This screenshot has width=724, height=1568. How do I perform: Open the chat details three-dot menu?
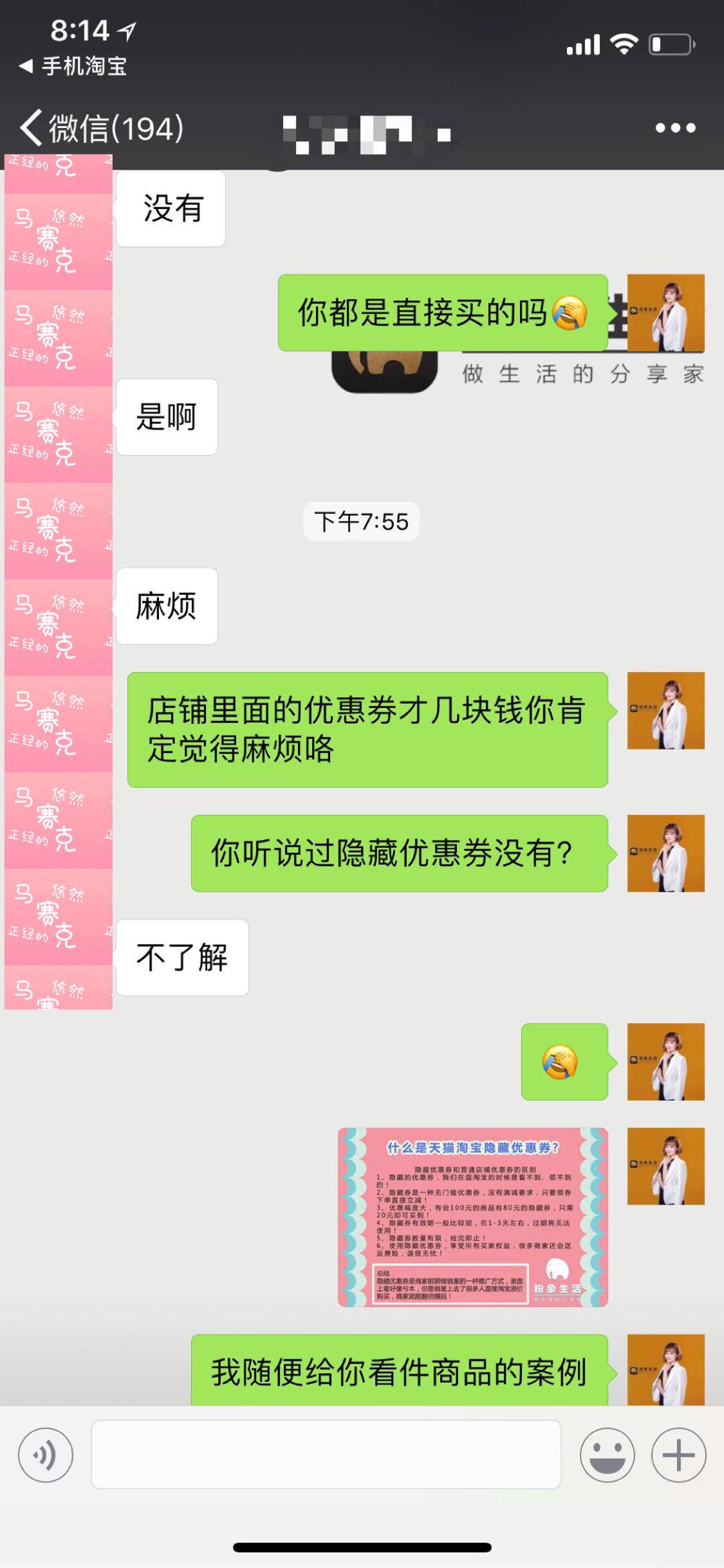675,128
